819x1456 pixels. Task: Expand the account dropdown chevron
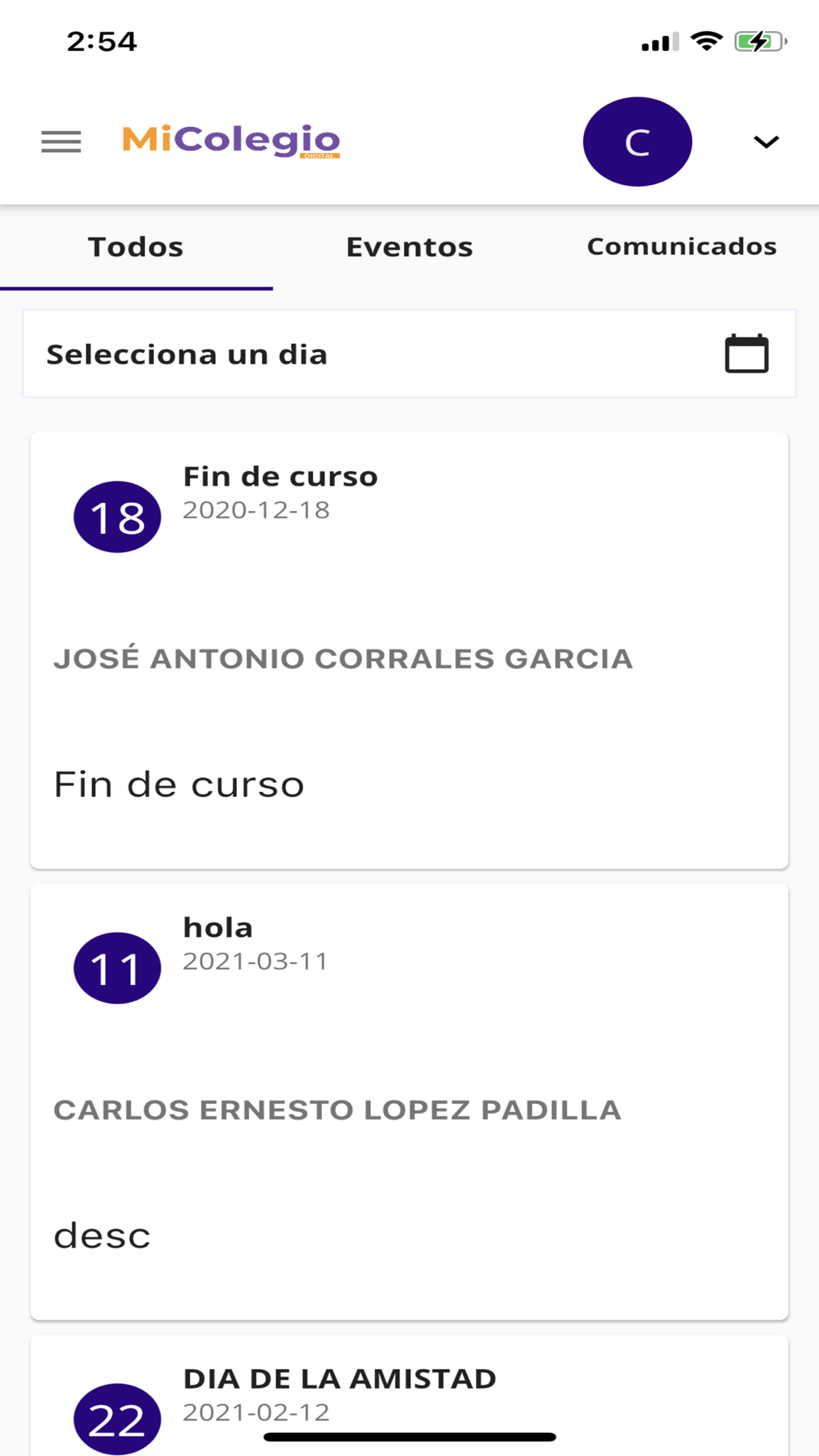766,142
